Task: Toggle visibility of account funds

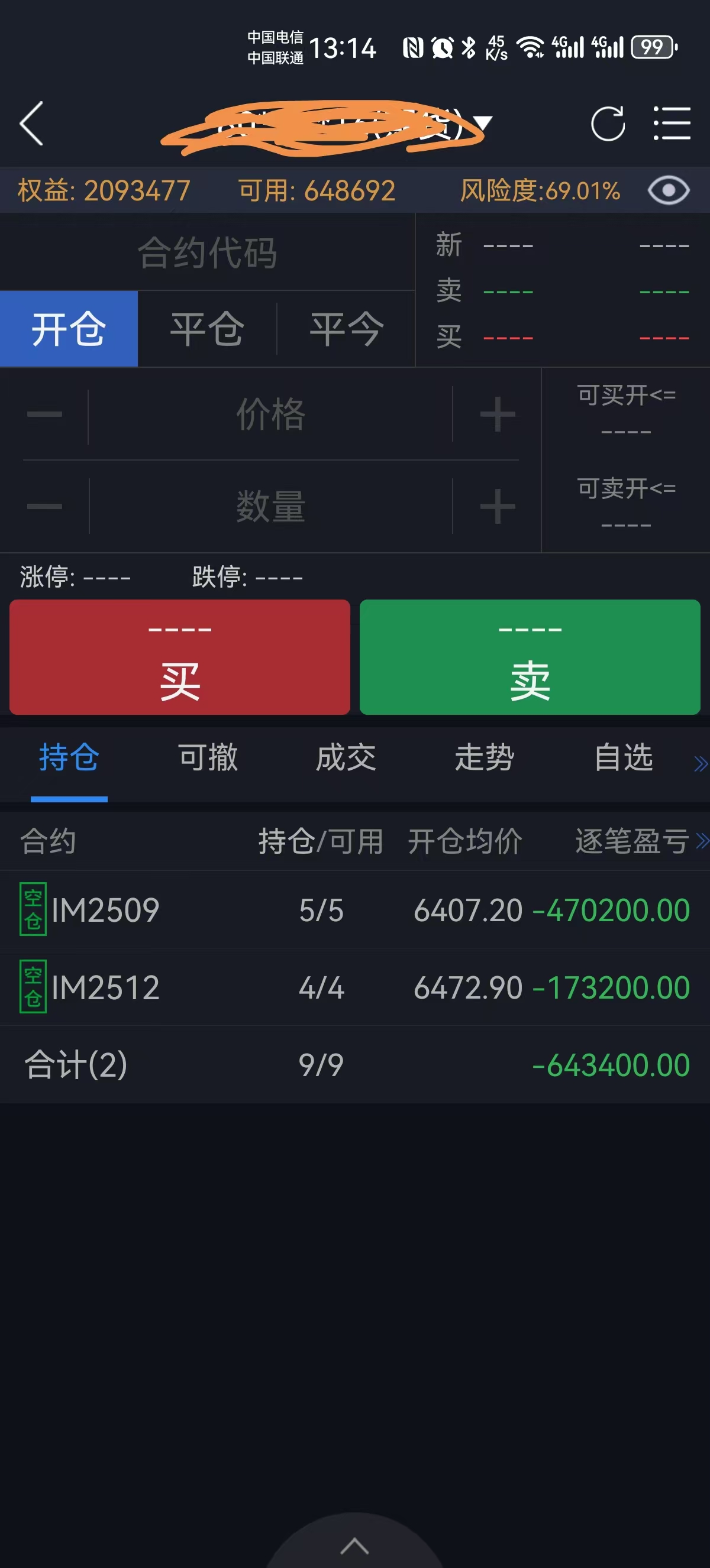Action: tap(668, 190)
